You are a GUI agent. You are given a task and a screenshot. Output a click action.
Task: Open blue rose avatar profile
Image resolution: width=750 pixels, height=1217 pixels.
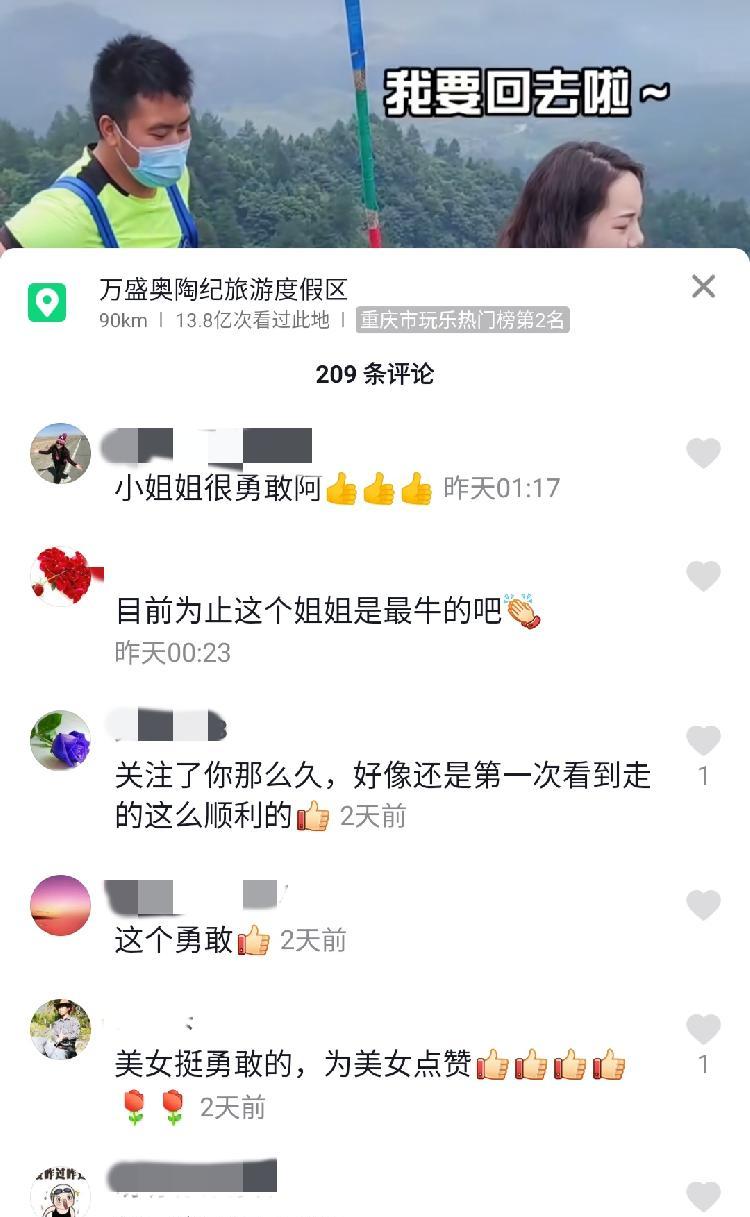tap(60, 741)
